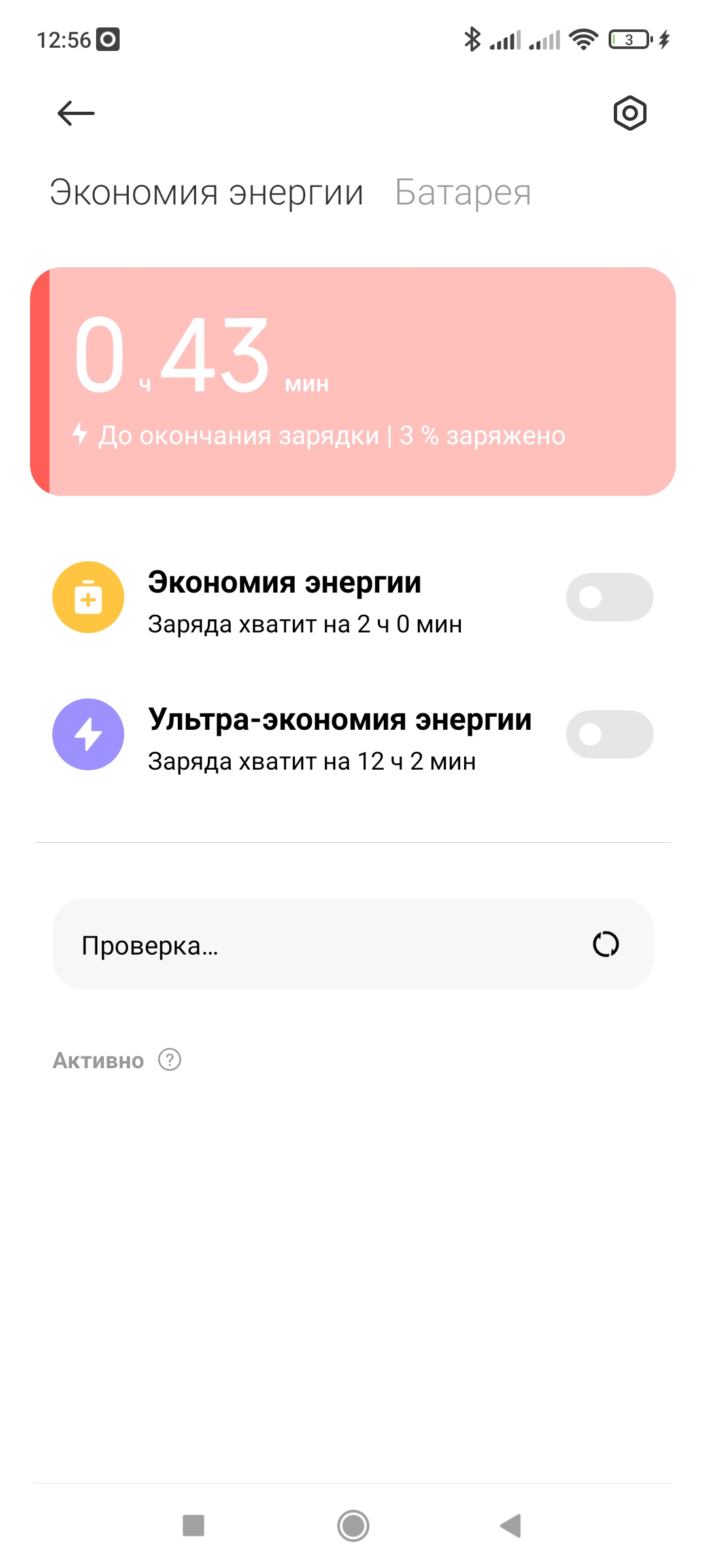Enable the Экономия энергии switch
This screenshot has height=1568, width=706.
[609, 597]
